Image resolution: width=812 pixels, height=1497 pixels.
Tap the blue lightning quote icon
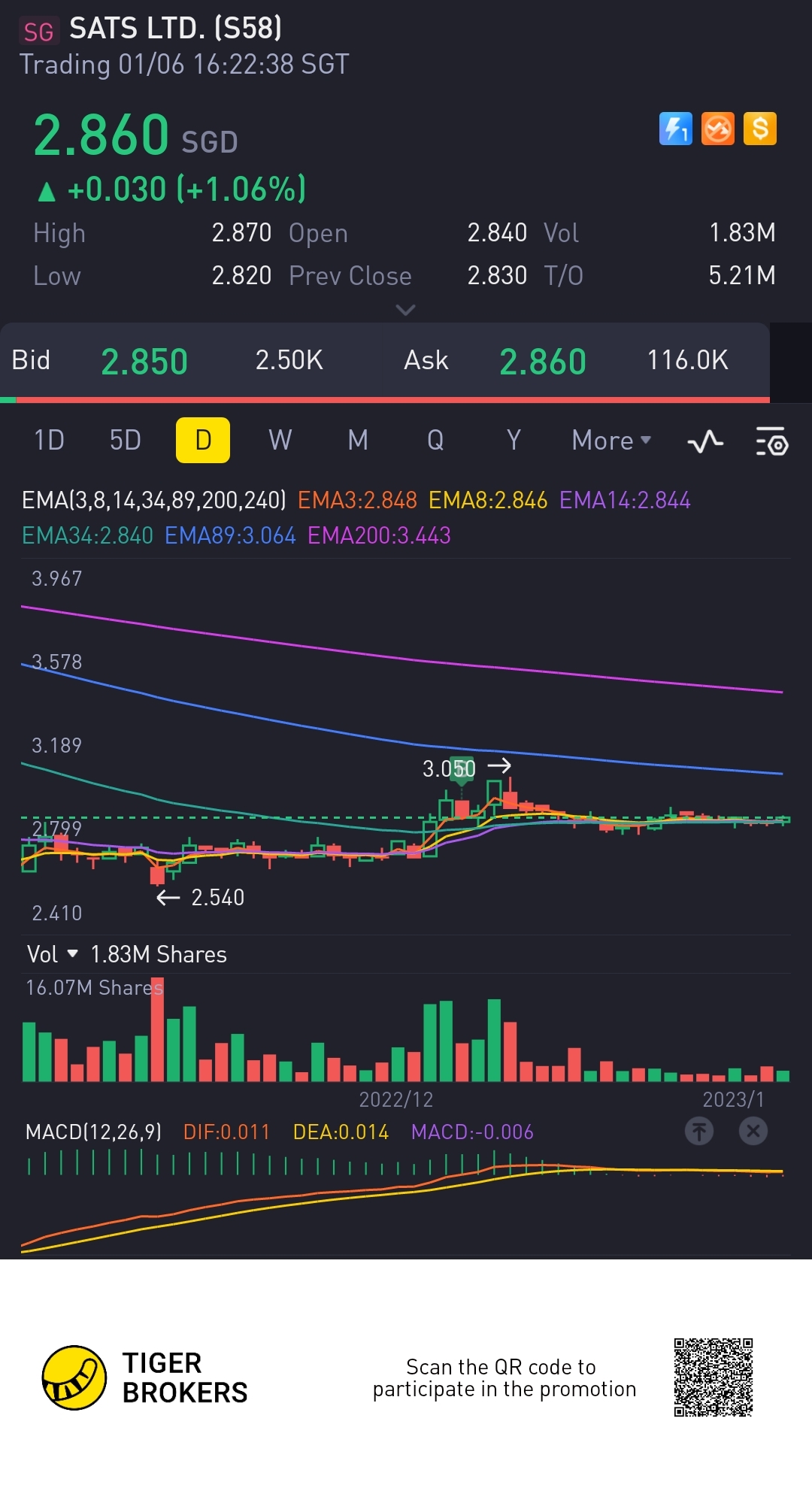(675, 129)
